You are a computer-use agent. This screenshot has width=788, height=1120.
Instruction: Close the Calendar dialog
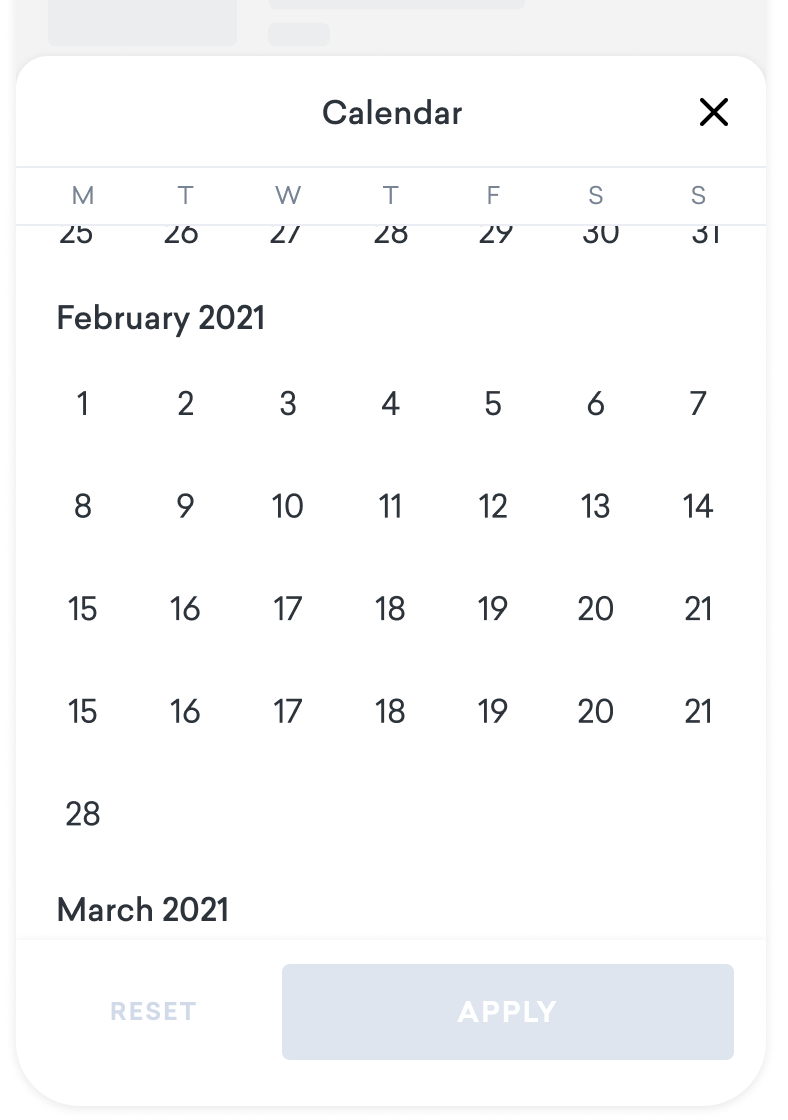pyautogui.click(x=713, y=113)
